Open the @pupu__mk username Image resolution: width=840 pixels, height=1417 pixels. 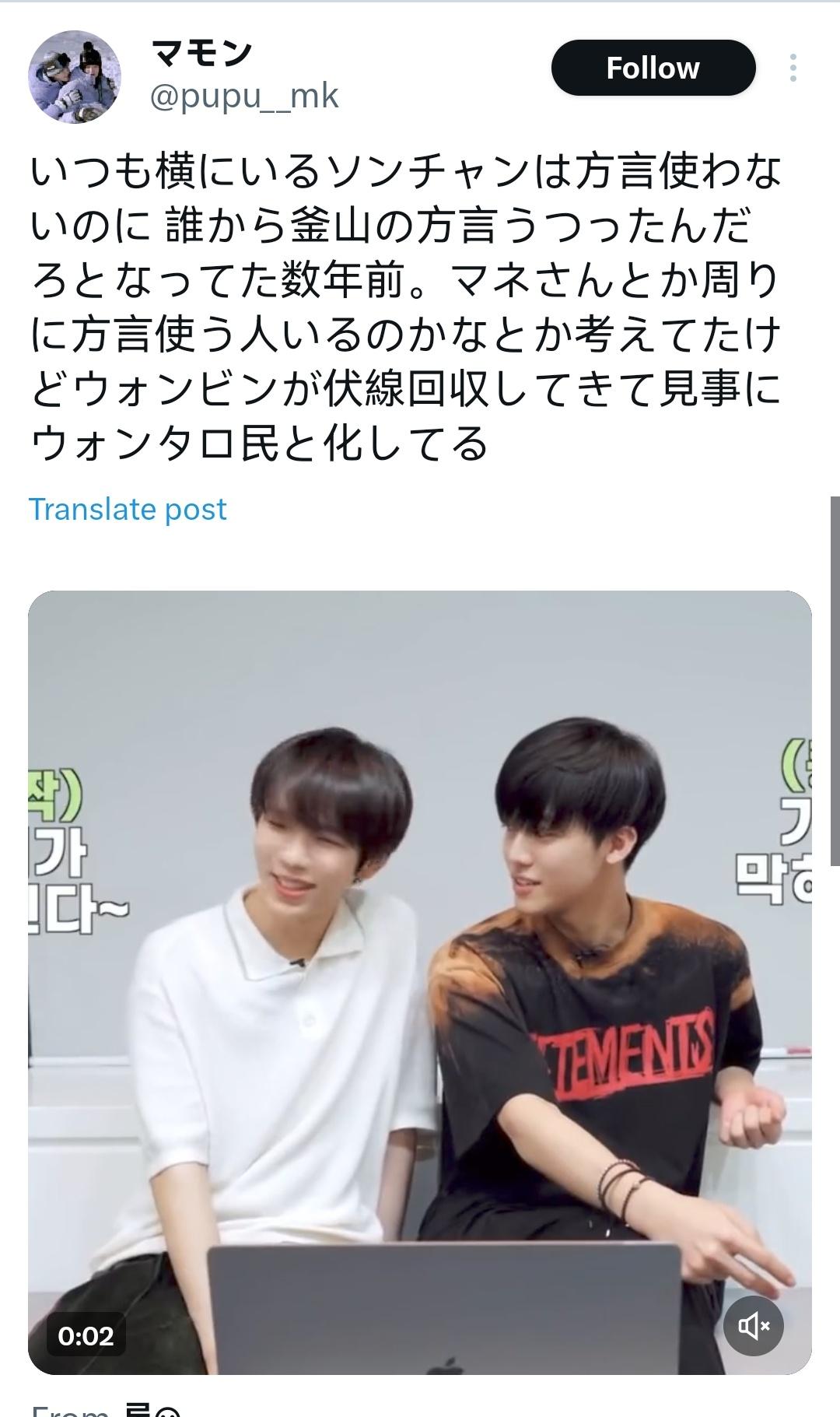(x=243, y=96)
